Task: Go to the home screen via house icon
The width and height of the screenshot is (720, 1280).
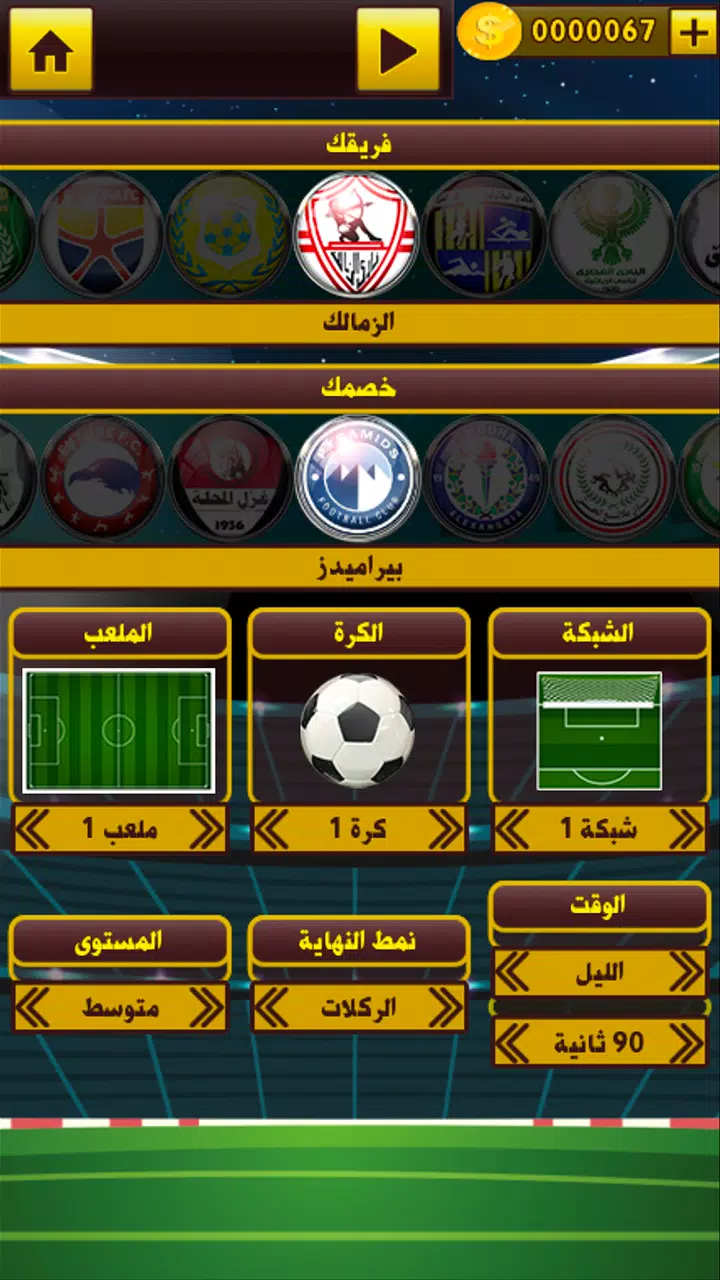Action: point(51,51)
